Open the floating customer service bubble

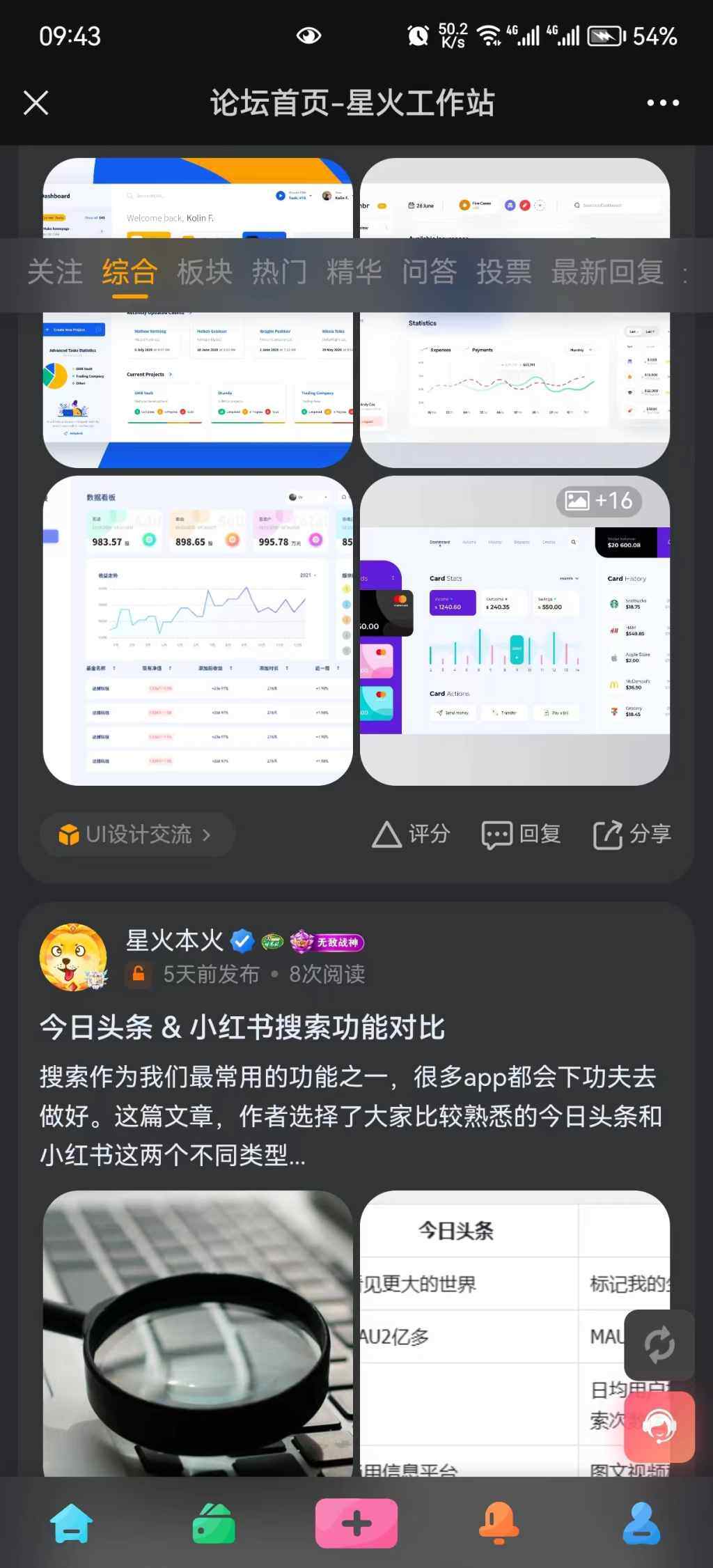tap(659, 1427)
